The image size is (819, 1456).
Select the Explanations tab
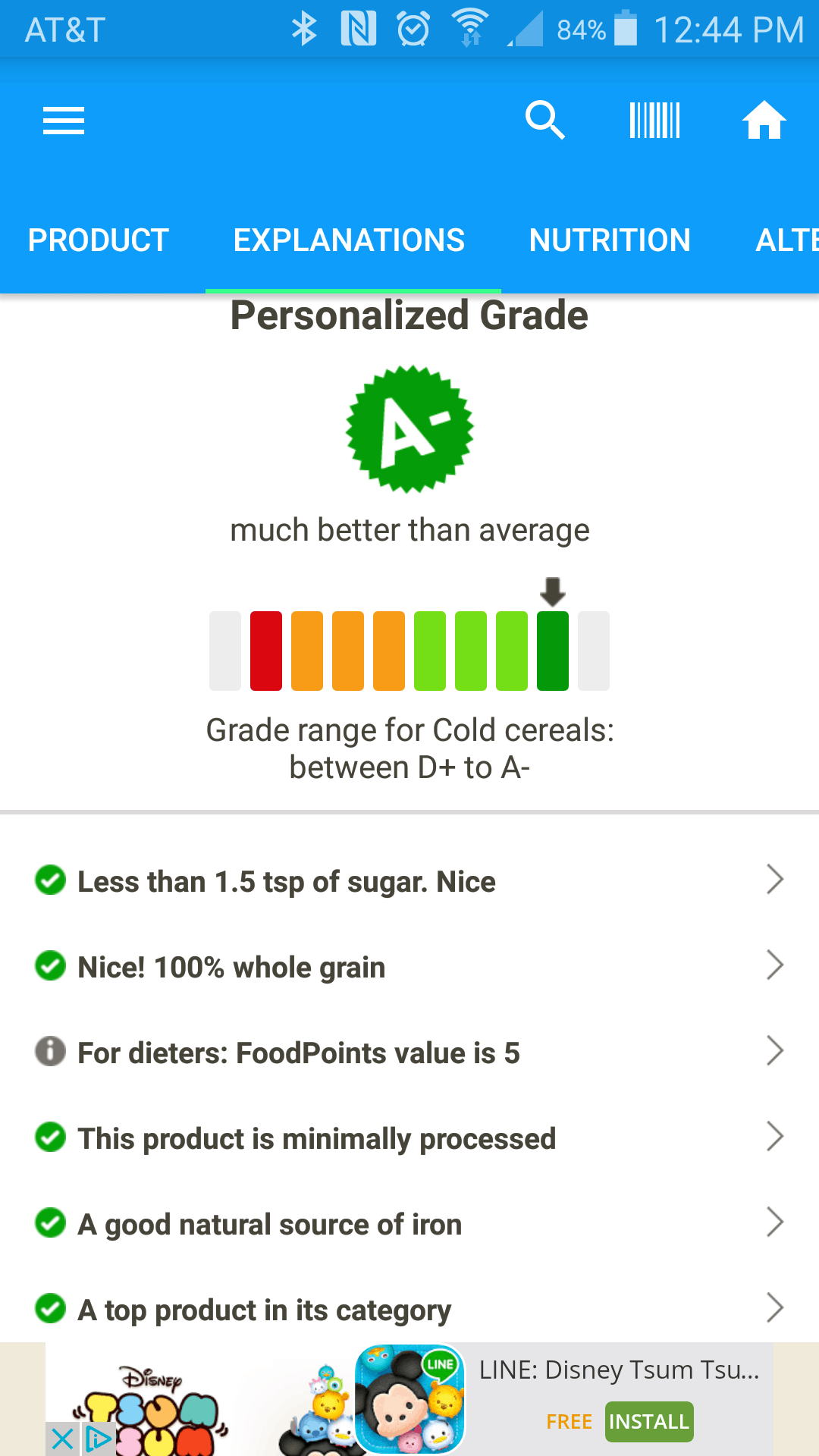[x=349, y=240]
